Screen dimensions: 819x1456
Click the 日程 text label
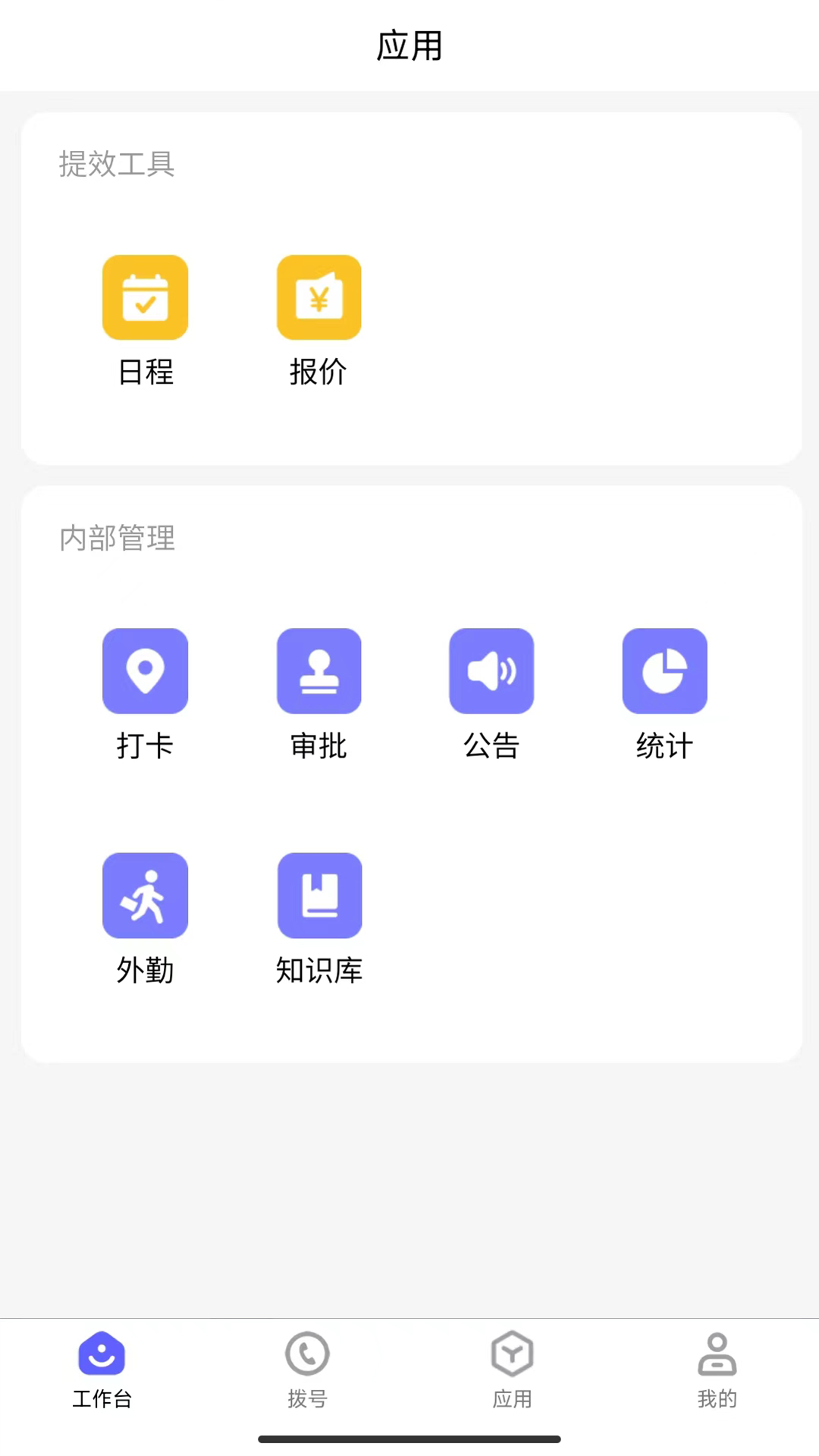[145, 372]
